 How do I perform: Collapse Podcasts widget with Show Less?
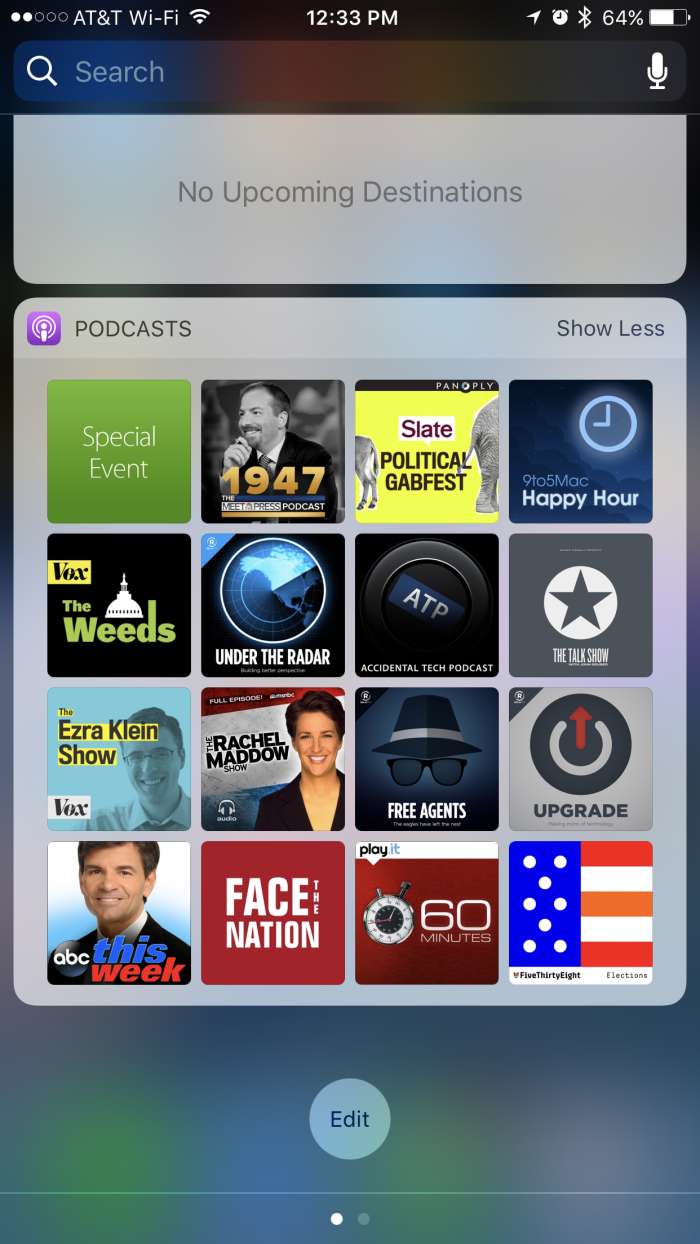[610, 328]
